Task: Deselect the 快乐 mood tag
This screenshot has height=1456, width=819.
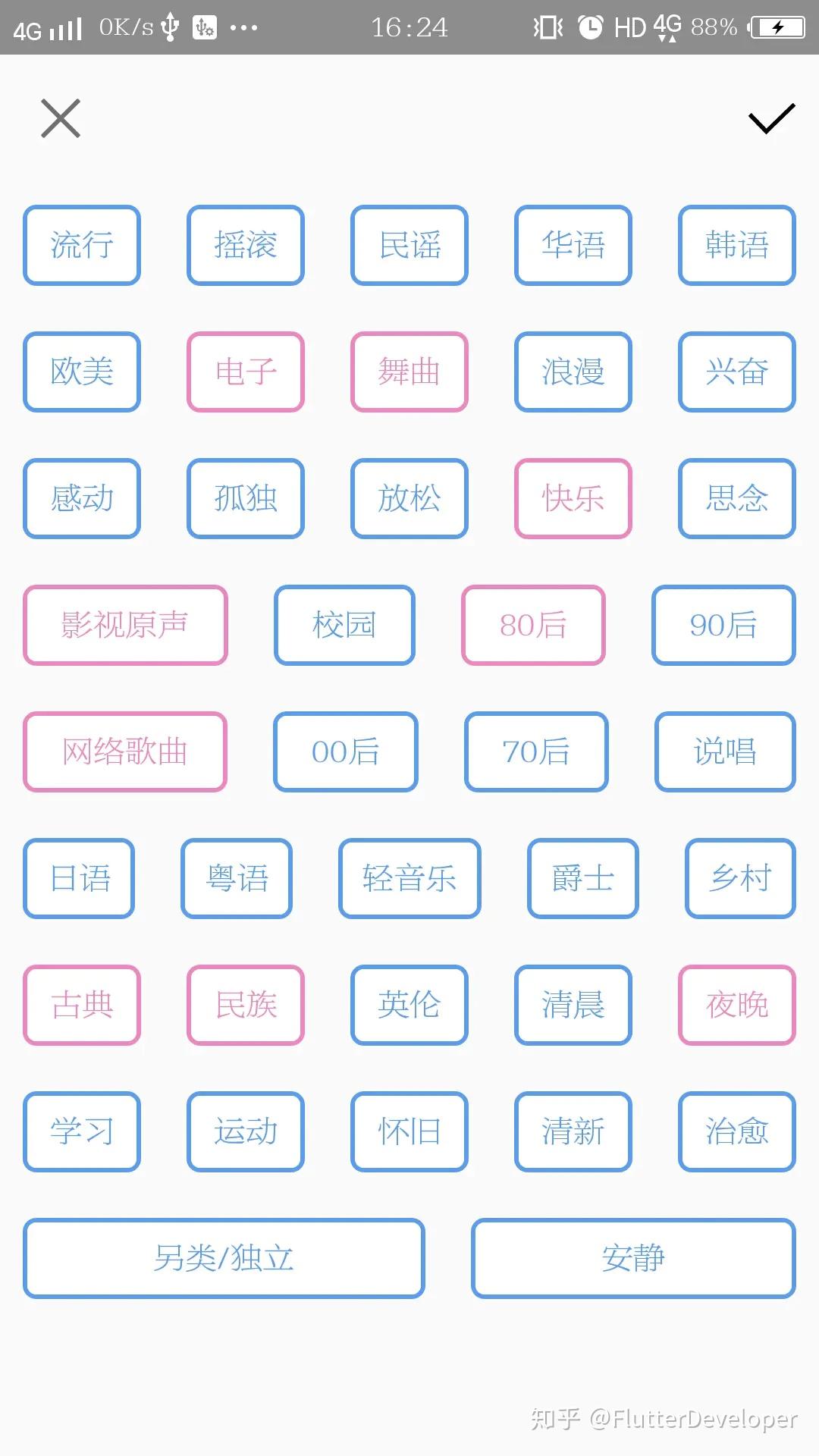Action: (x=573, y=499)
